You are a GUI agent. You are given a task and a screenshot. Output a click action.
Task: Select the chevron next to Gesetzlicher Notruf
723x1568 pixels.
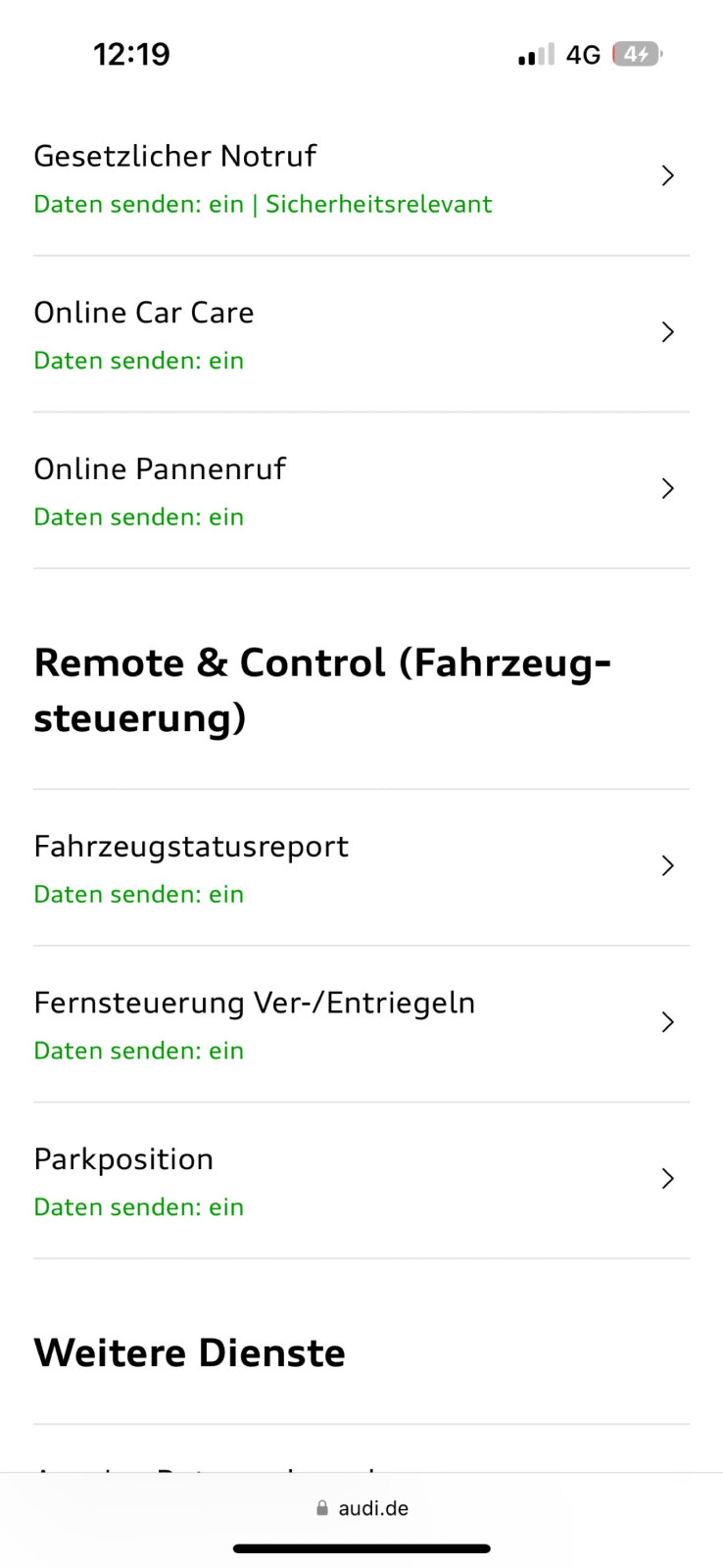pos(667,175)
